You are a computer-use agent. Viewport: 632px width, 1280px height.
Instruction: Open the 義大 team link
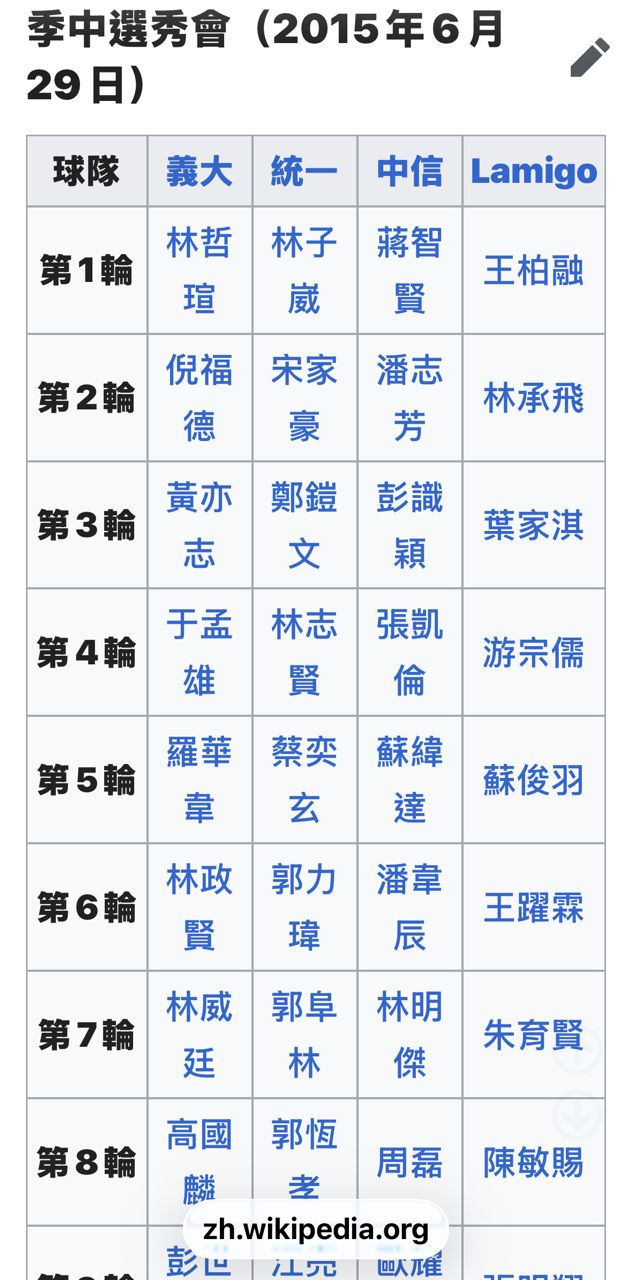[x=199, y=172]
